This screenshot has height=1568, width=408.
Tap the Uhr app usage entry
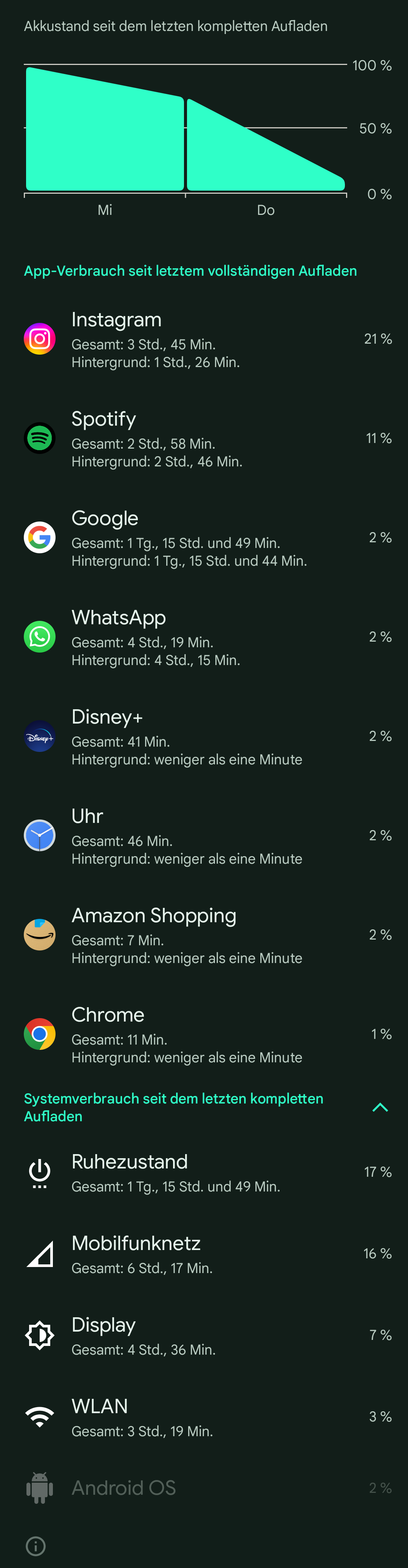point(204,835)
